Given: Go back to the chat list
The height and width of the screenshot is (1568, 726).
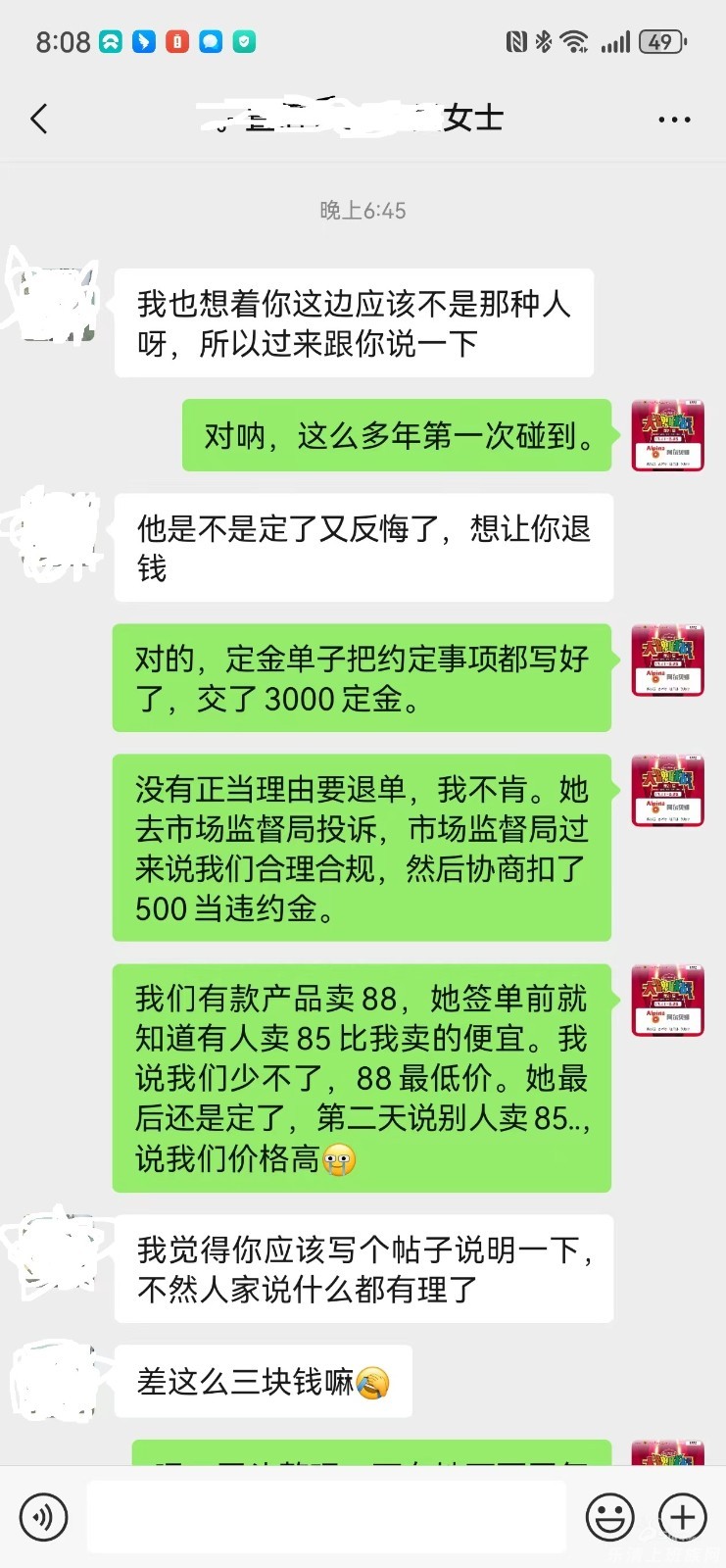Looking at the screenshot, I should click(x=39, y=120).
